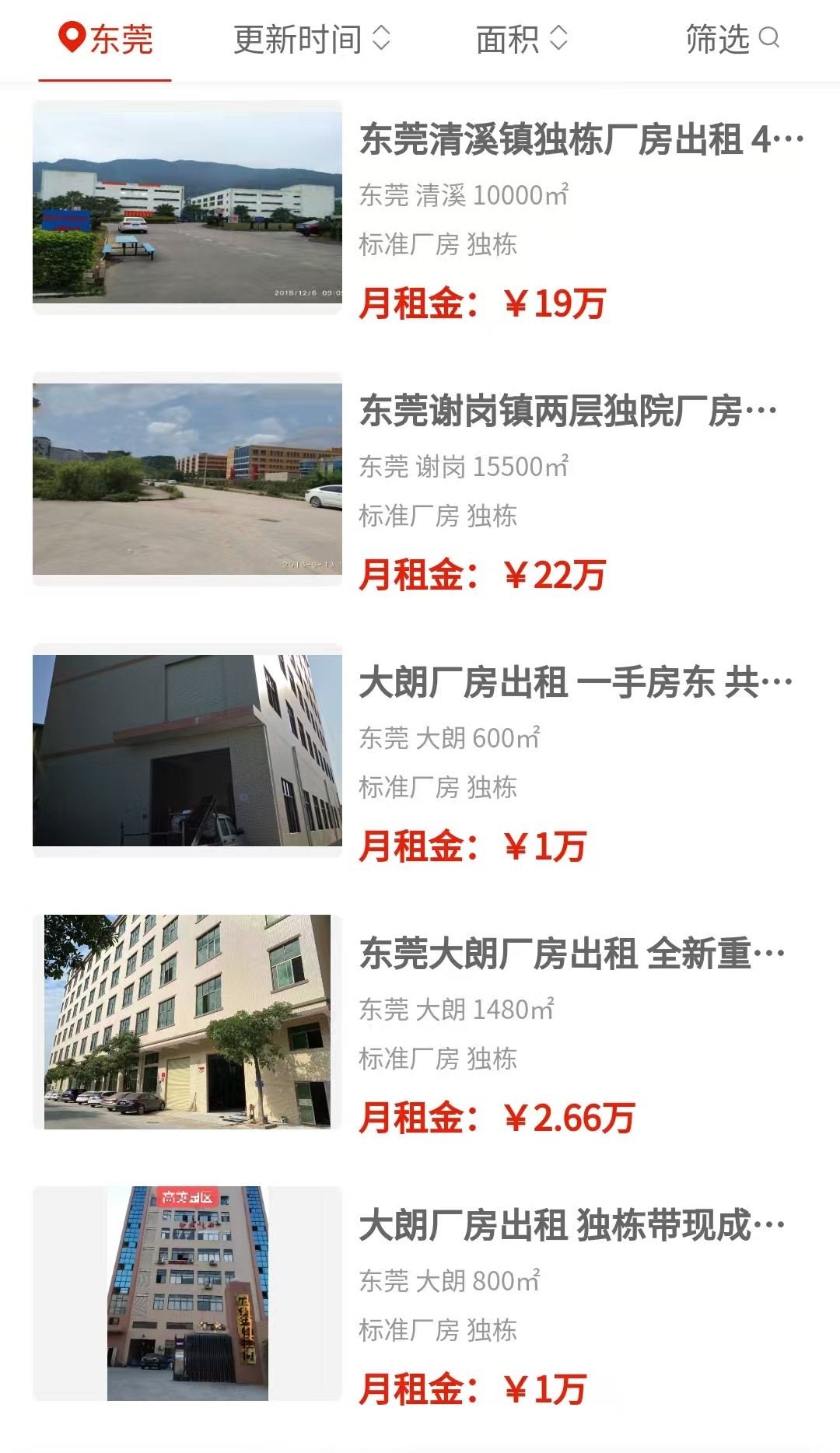Sort listings by 面积
This screenshot has width=840, height=1453.
pyautogui.click(x=521, y=39)
